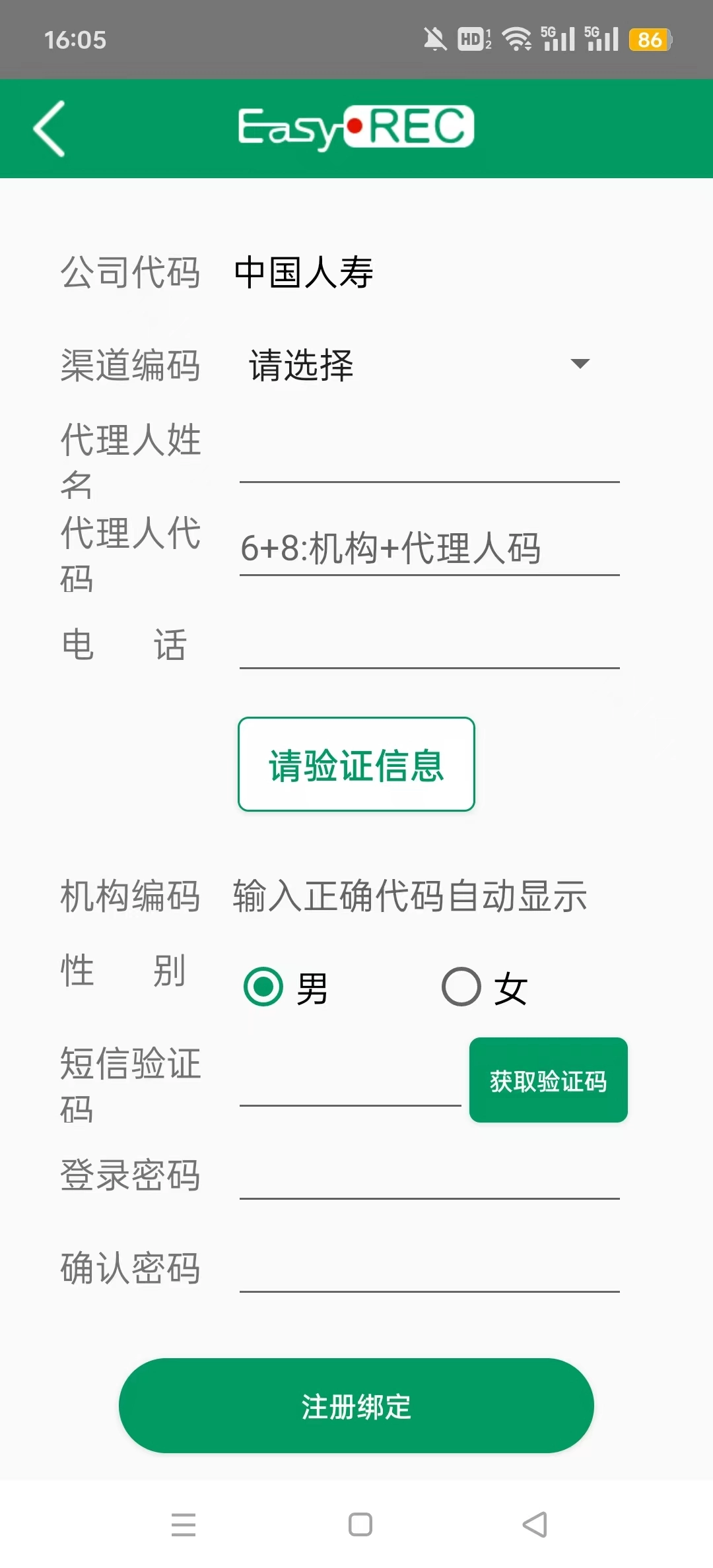Open the recent apps button in navigation bar
Image resolution: width=713 pixels, height=1568 pixels.
184,1525
